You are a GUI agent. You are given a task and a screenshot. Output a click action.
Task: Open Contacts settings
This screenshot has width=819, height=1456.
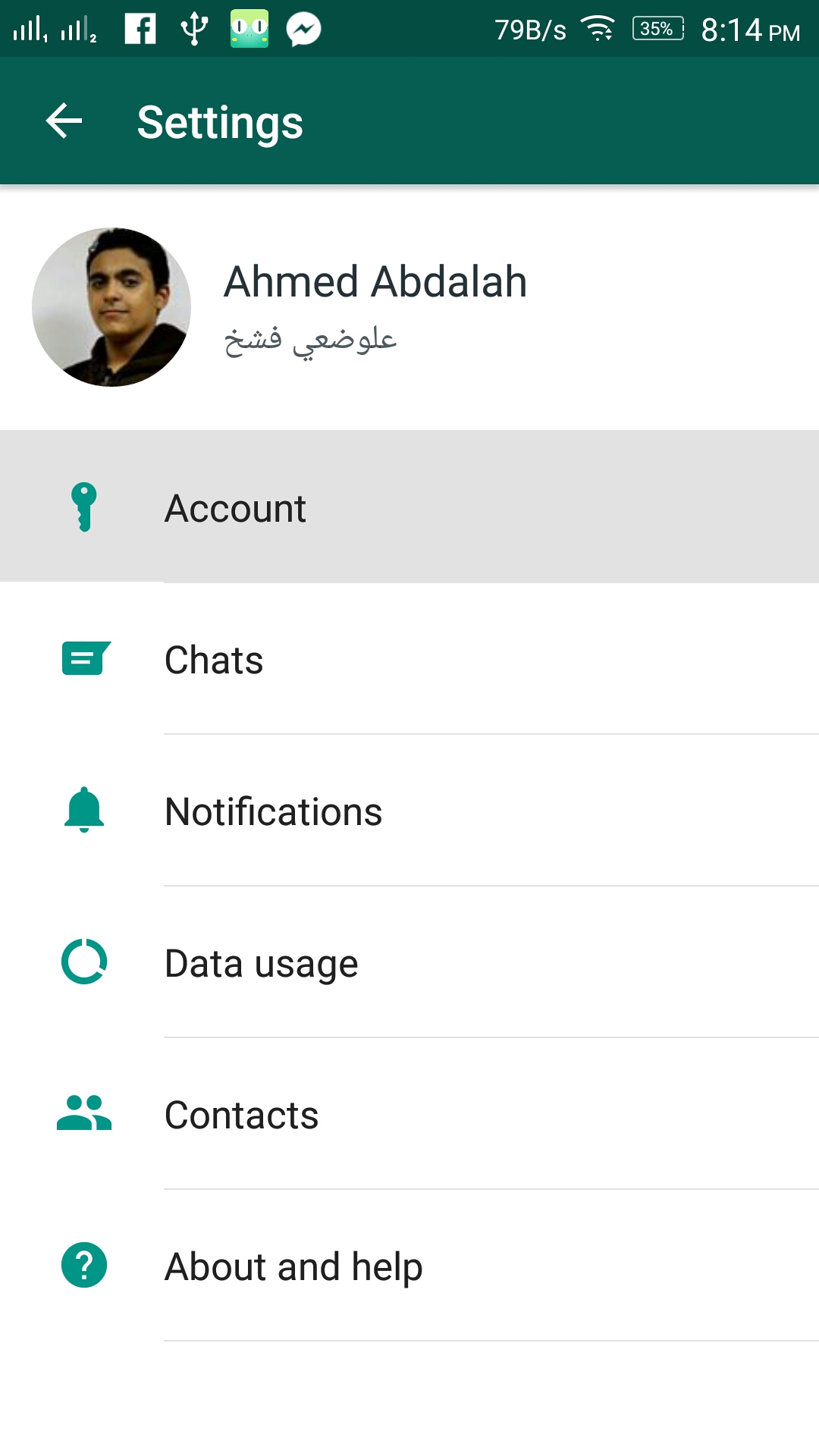pos(409,1113)
